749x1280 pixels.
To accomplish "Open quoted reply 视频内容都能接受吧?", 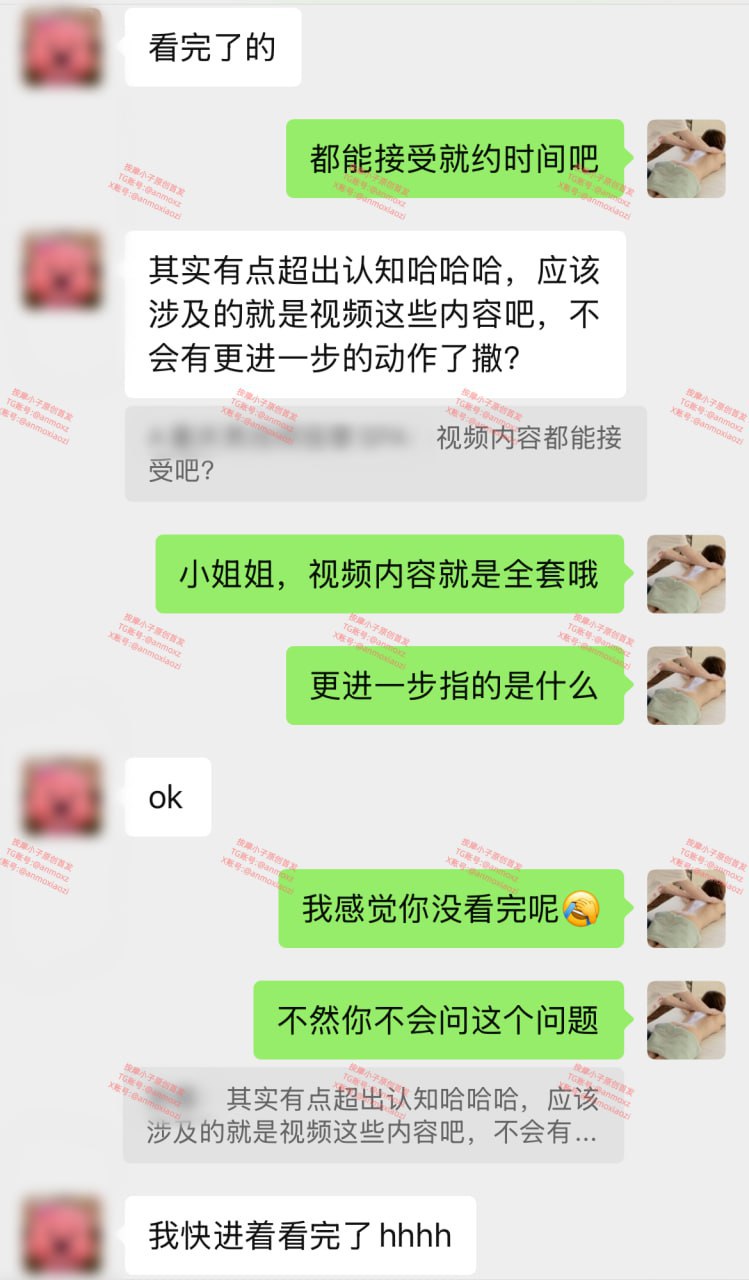I will click(x=385, y=453).
